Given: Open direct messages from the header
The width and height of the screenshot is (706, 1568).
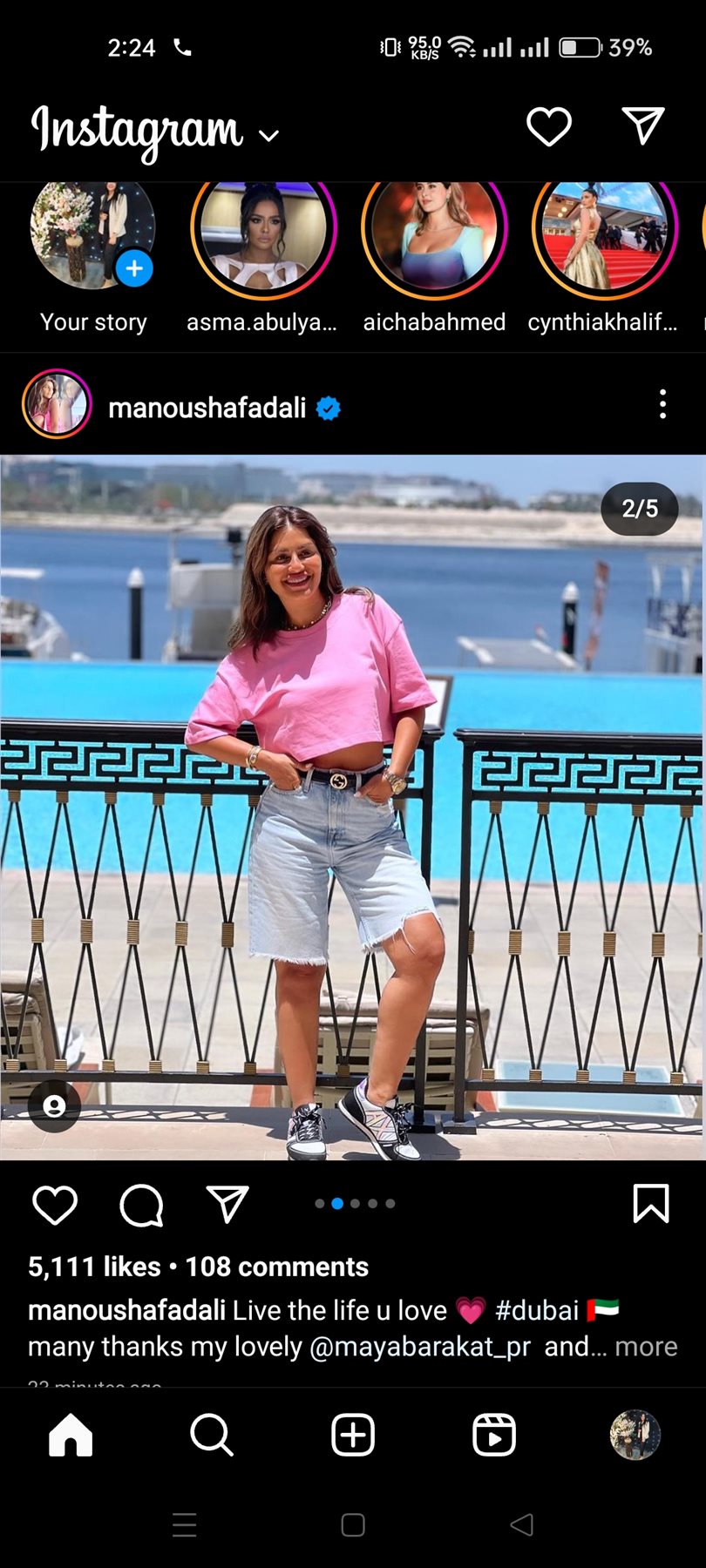Looking at the screenshot, I should [643, 127].
